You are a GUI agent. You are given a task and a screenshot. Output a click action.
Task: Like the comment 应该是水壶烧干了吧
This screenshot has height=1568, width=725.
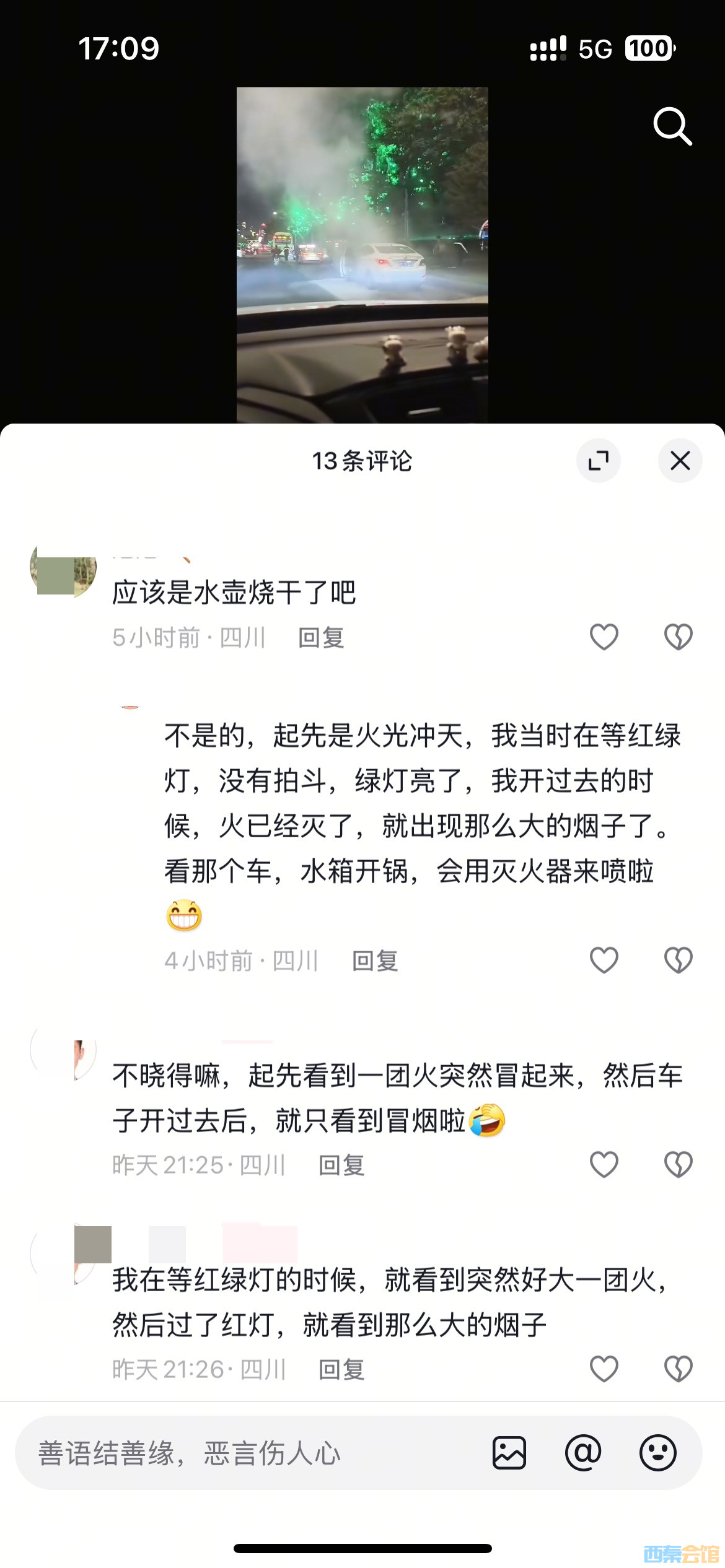604,637
